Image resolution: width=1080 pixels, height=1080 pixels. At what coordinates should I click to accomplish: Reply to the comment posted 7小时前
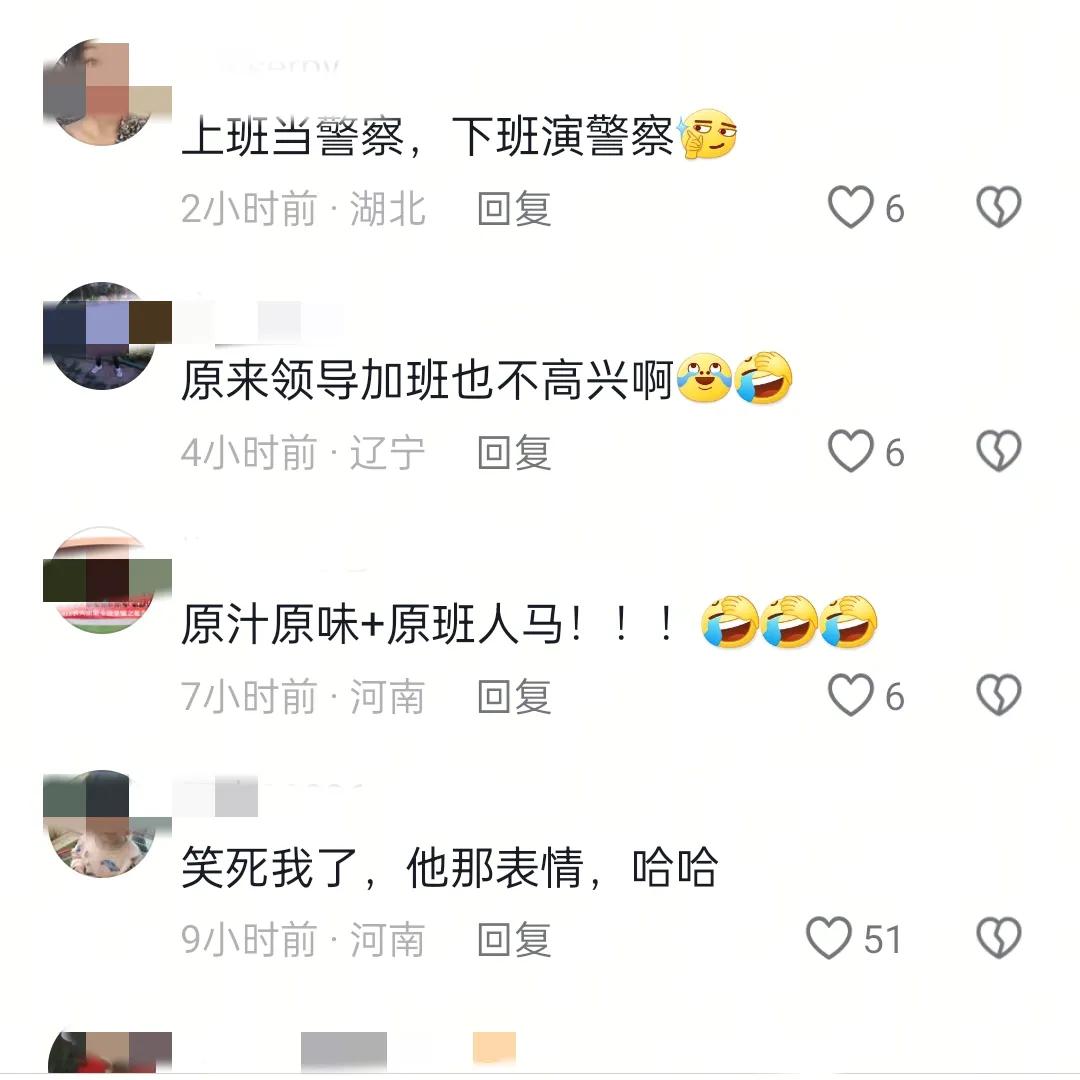point(514,697)
